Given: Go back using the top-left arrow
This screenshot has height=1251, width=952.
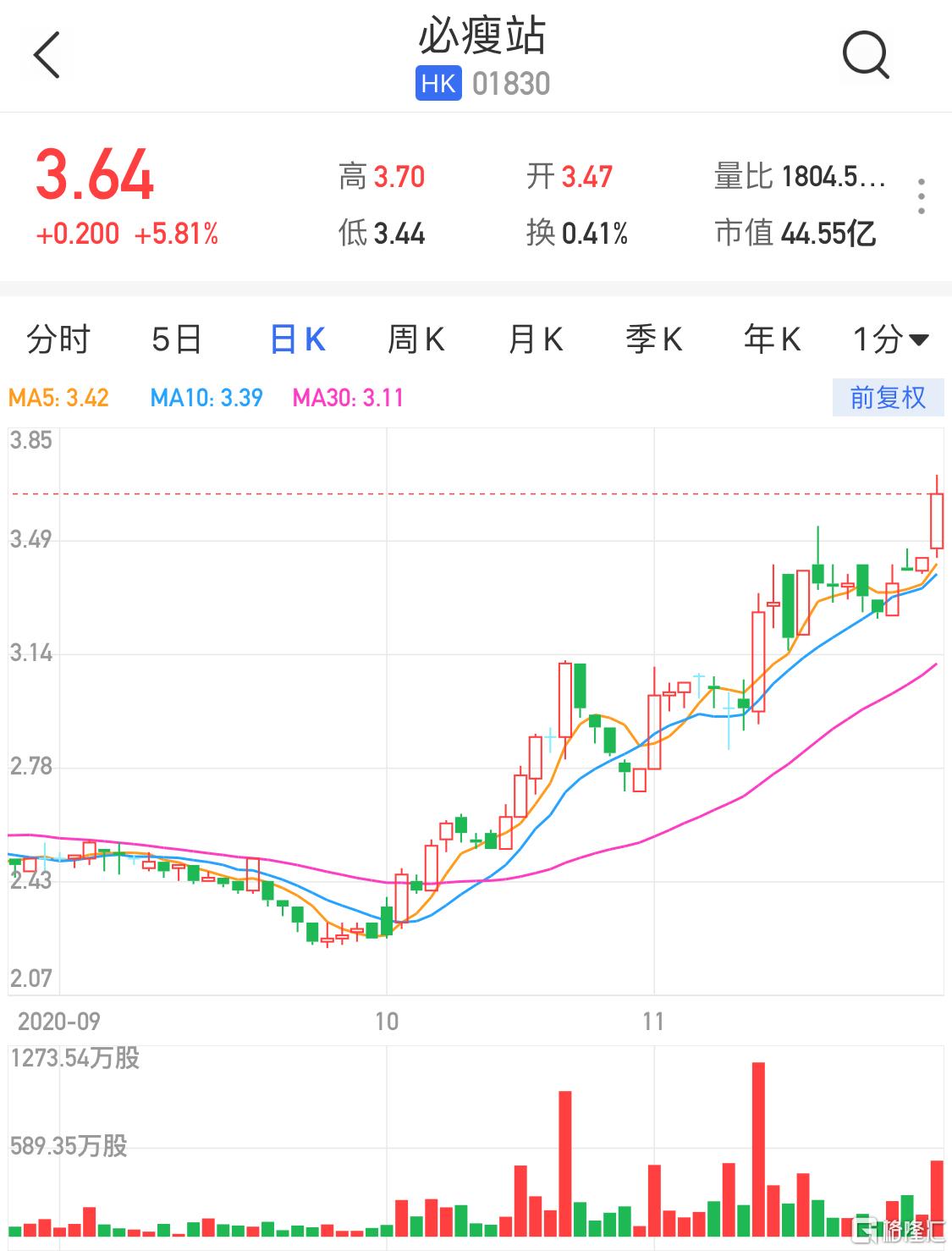Looking at the screenshot, I should click(47, 55).
